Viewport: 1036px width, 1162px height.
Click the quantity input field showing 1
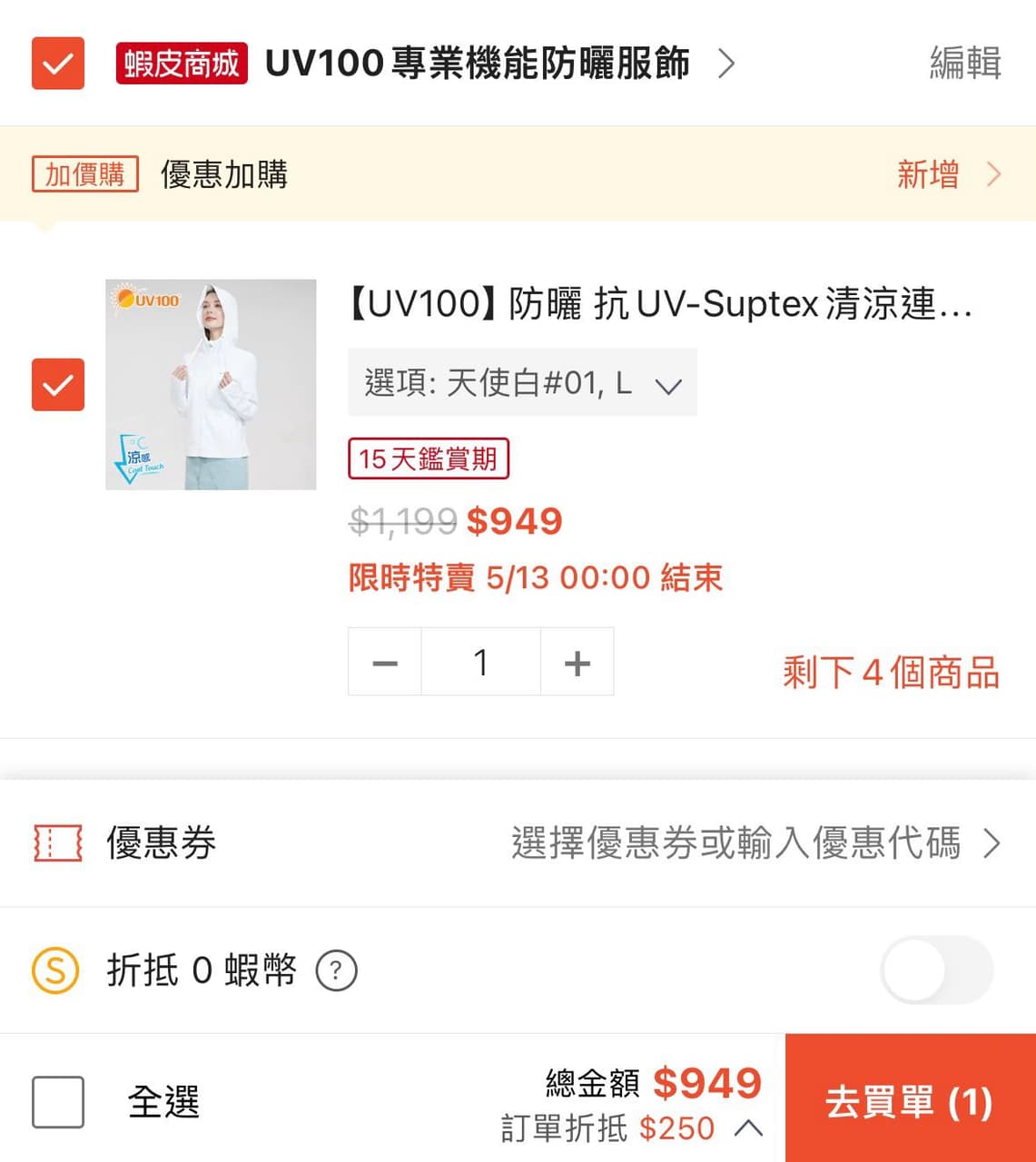(x=480, y=662)
